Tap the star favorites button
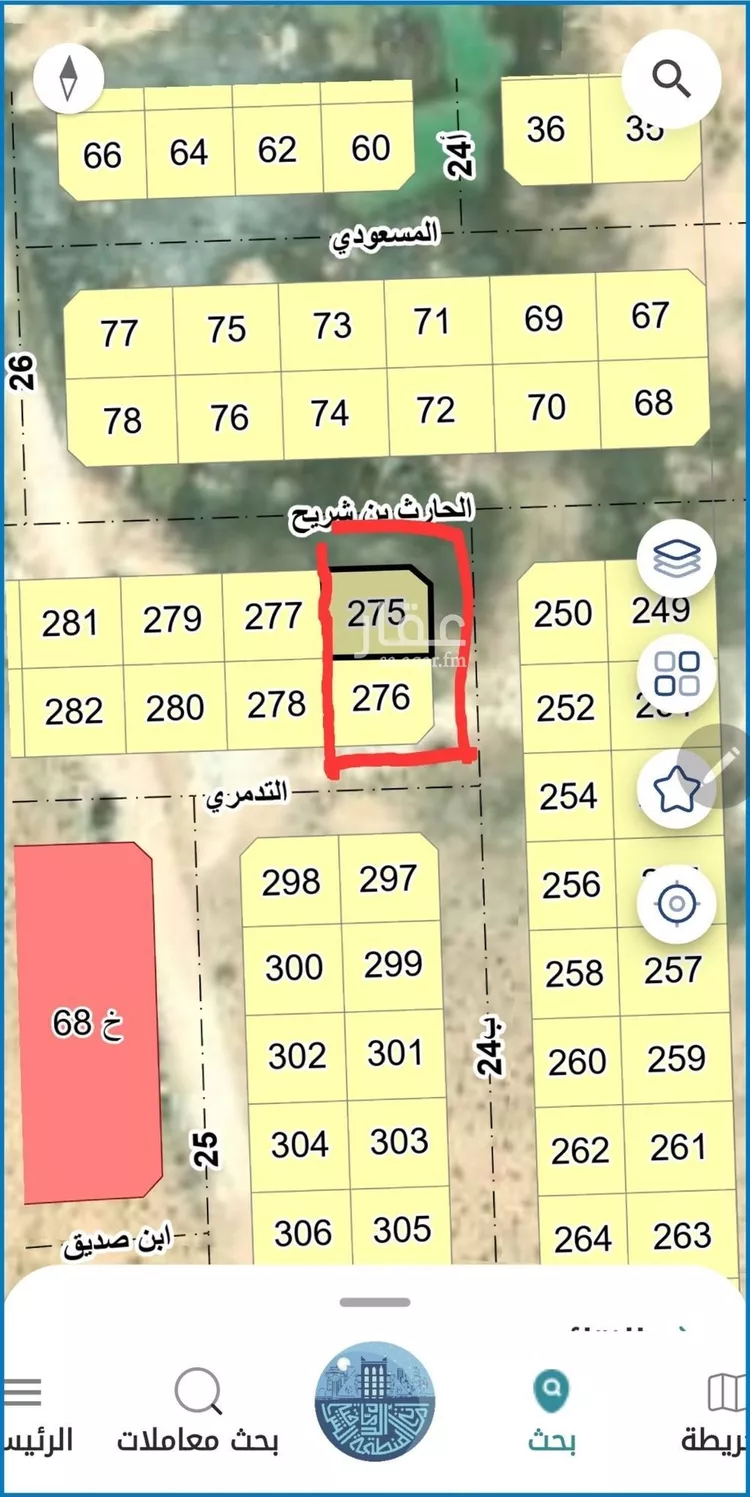The height and width of the screenshot is (1497, 750). click(x=677, y=789)
